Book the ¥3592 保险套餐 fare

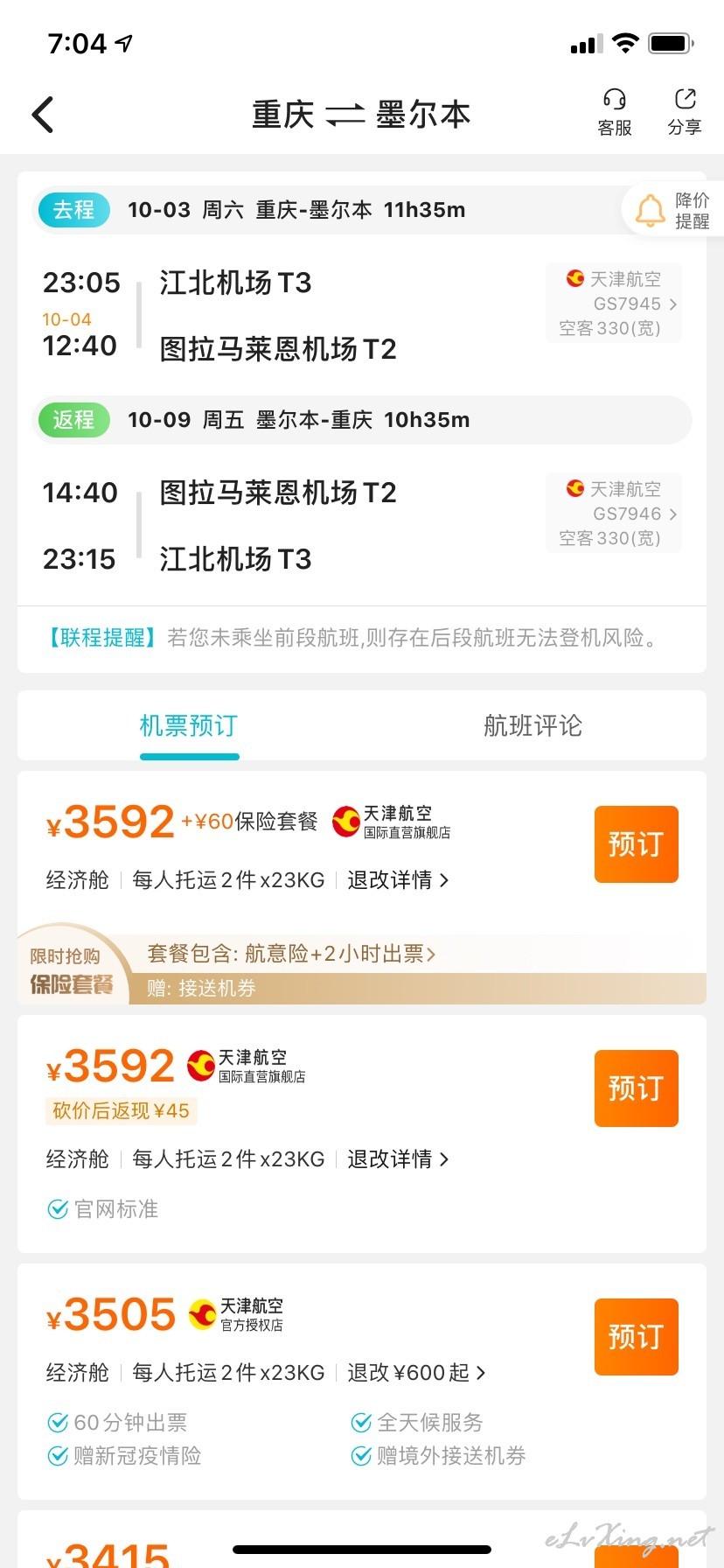point(637,844)
